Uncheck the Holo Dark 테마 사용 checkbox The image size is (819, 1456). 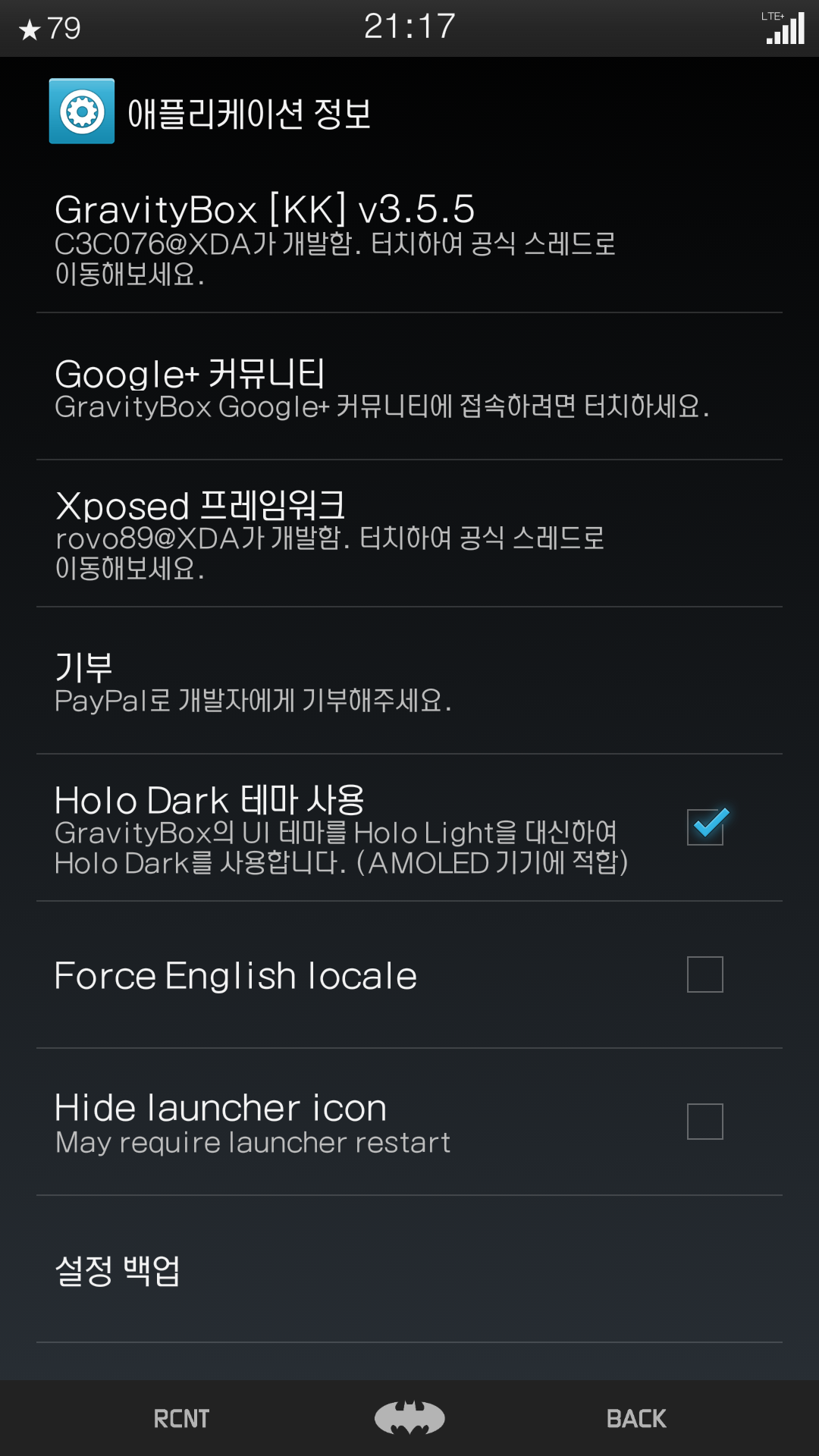pyautogui.click(x=705, y=827)
